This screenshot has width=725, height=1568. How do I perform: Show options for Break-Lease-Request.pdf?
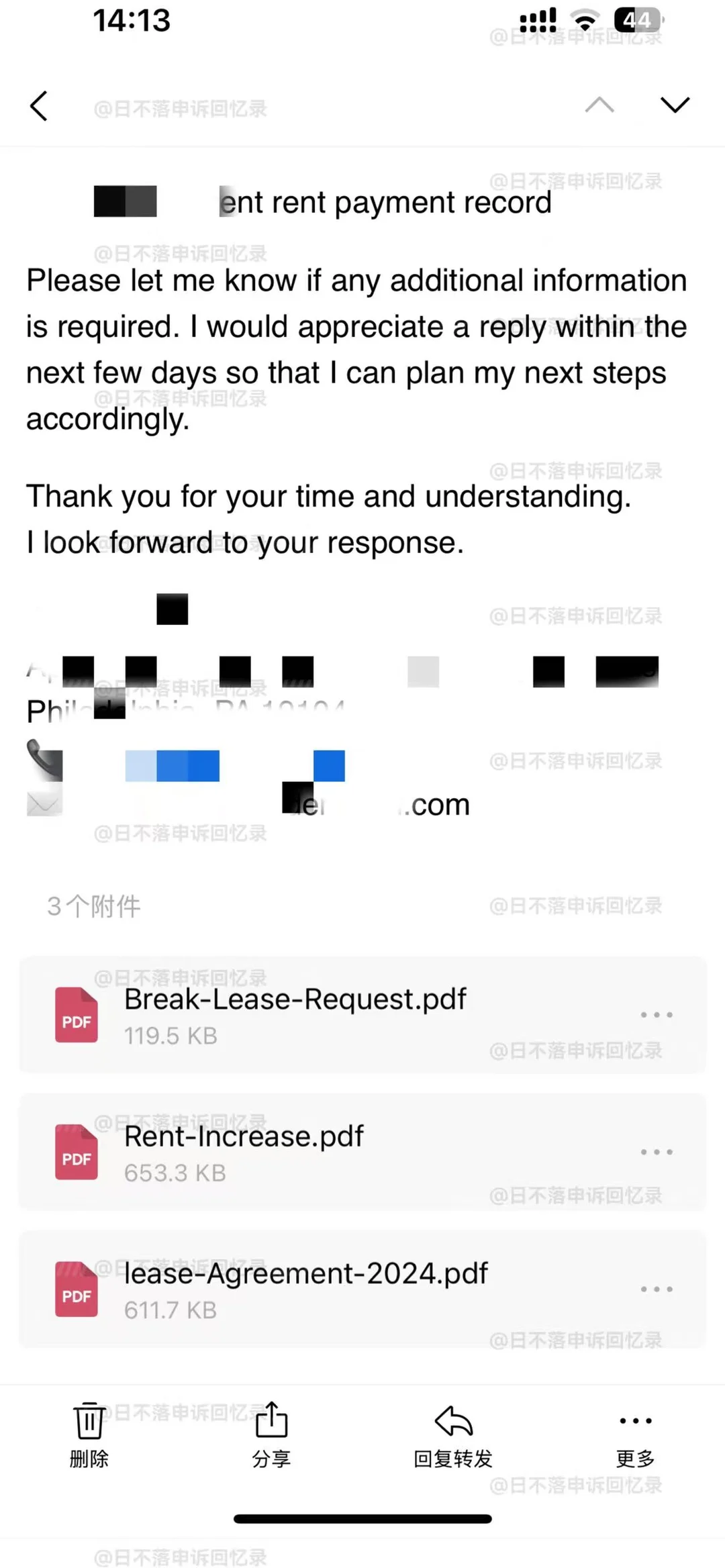click(657, 1014)
